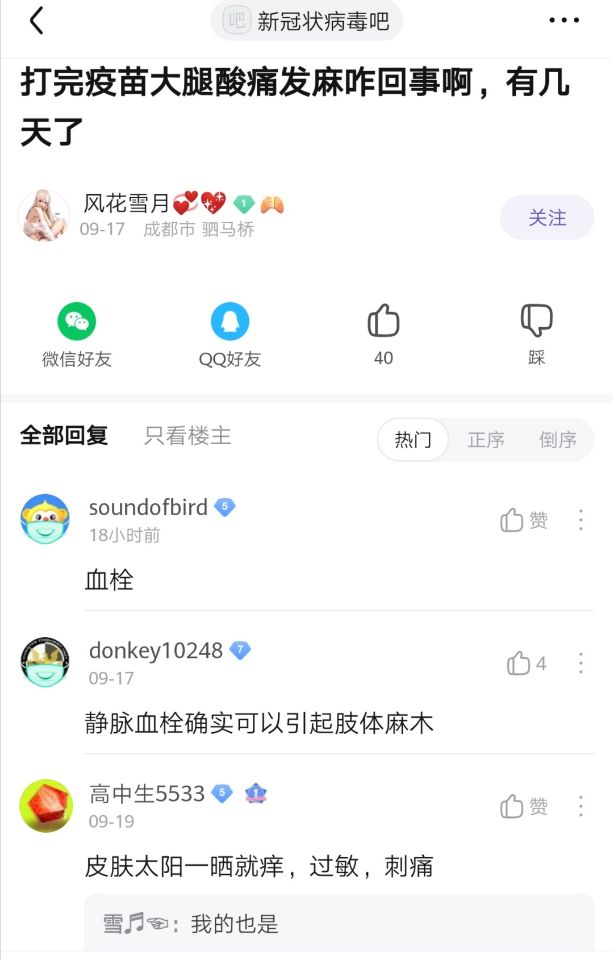Select 全部回复 tab
This screenshot has width=613, height=960.
(x=64, y=436)
